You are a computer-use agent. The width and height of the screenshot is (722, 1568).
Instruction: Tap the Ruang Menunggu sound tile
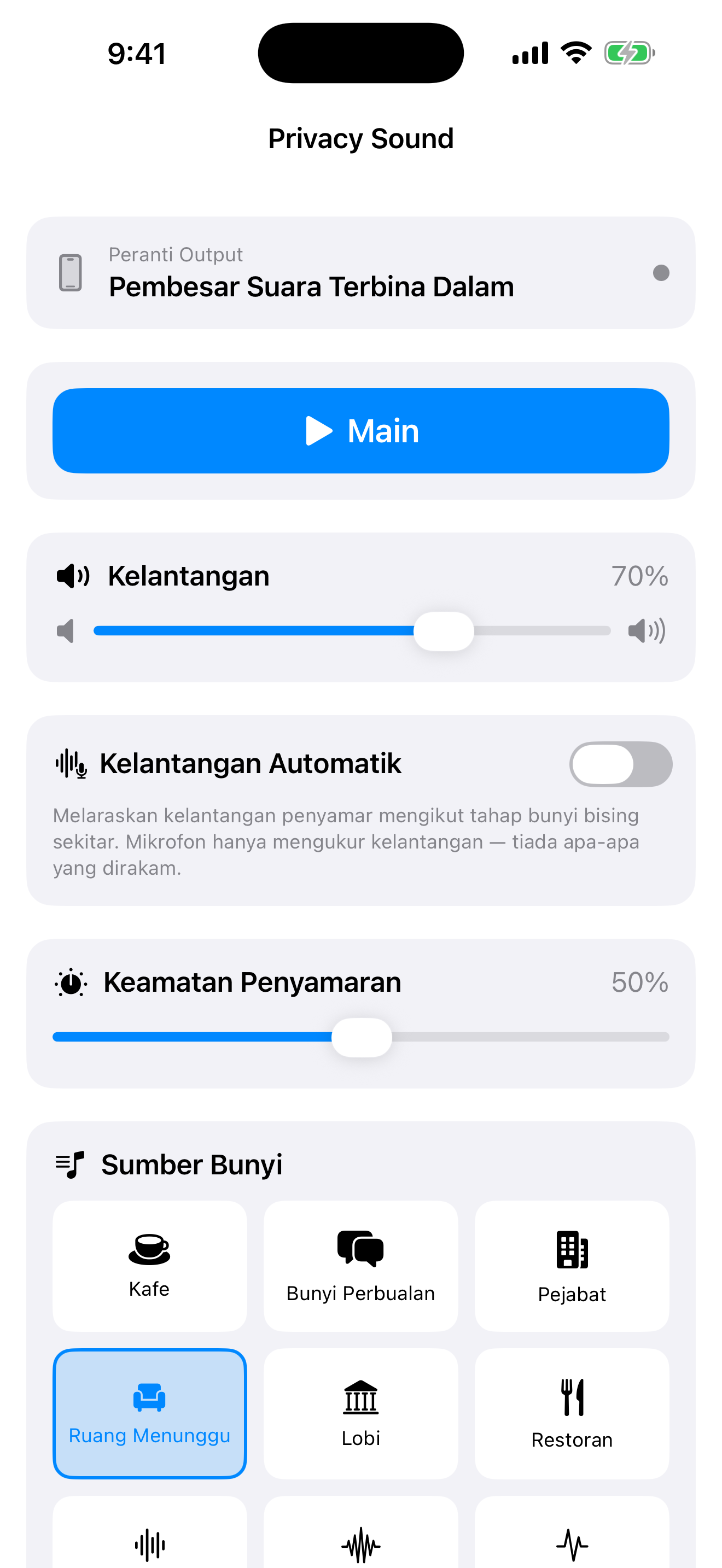pos(150,1413)
